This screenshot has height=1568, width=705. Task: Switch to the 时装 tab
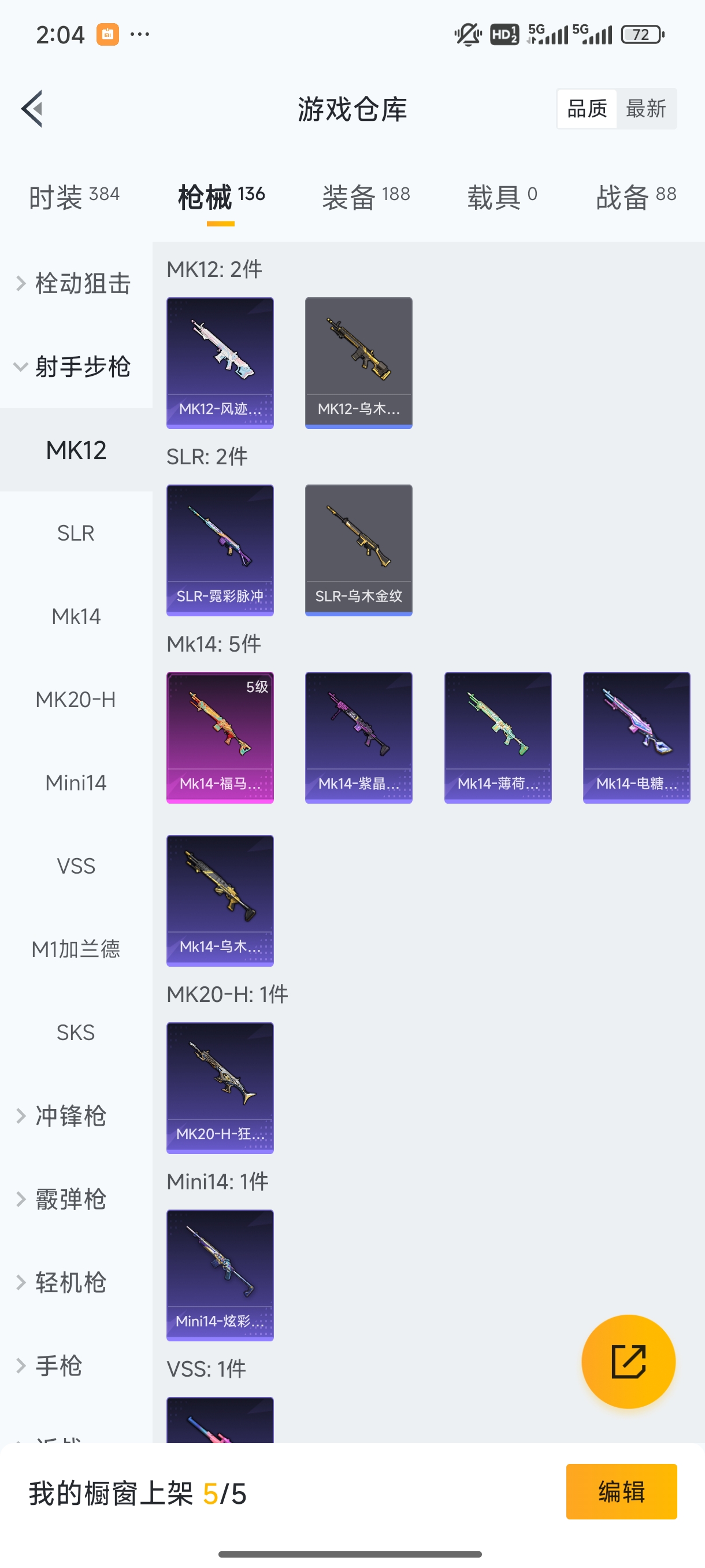point(73,197)
